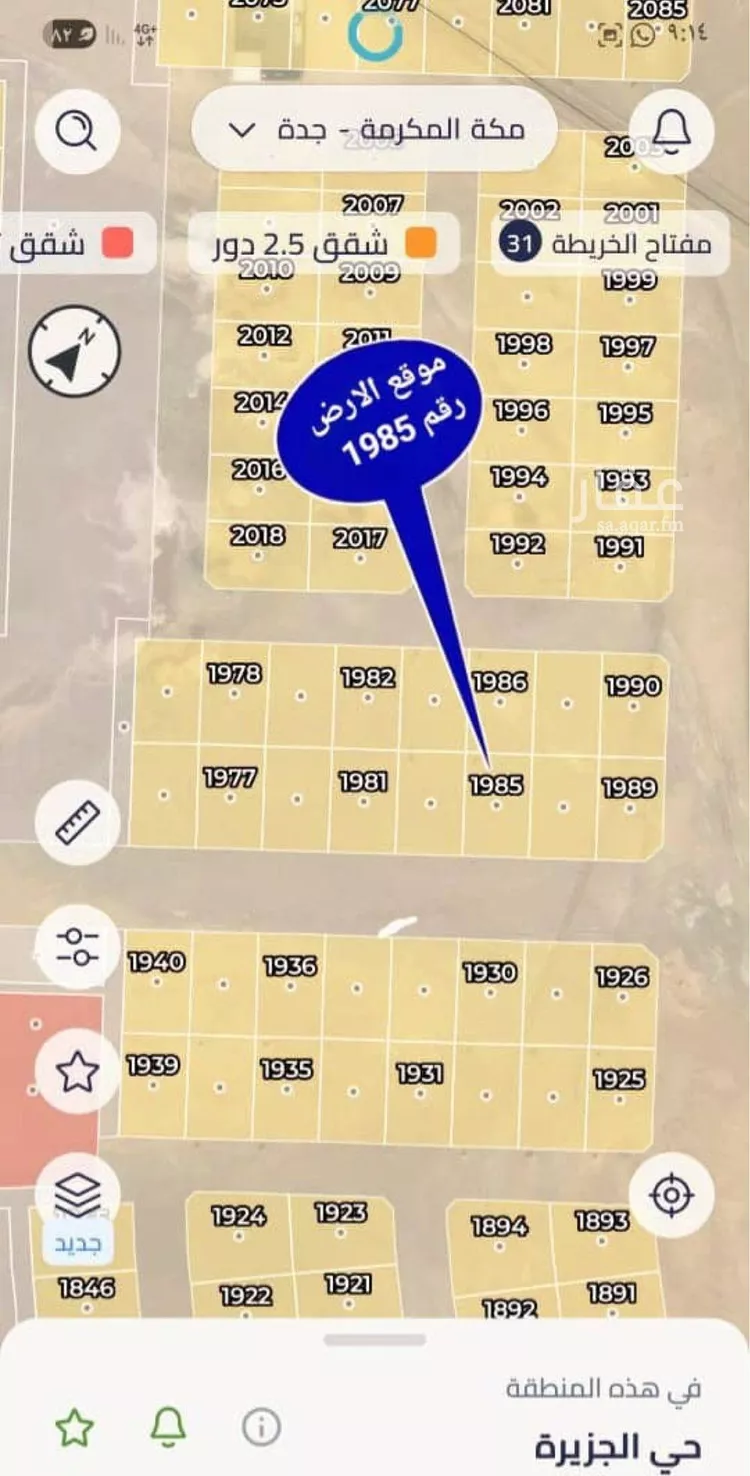Open the map layers button
Viewport: 750px width, 1476px height.
(77, 1193)
